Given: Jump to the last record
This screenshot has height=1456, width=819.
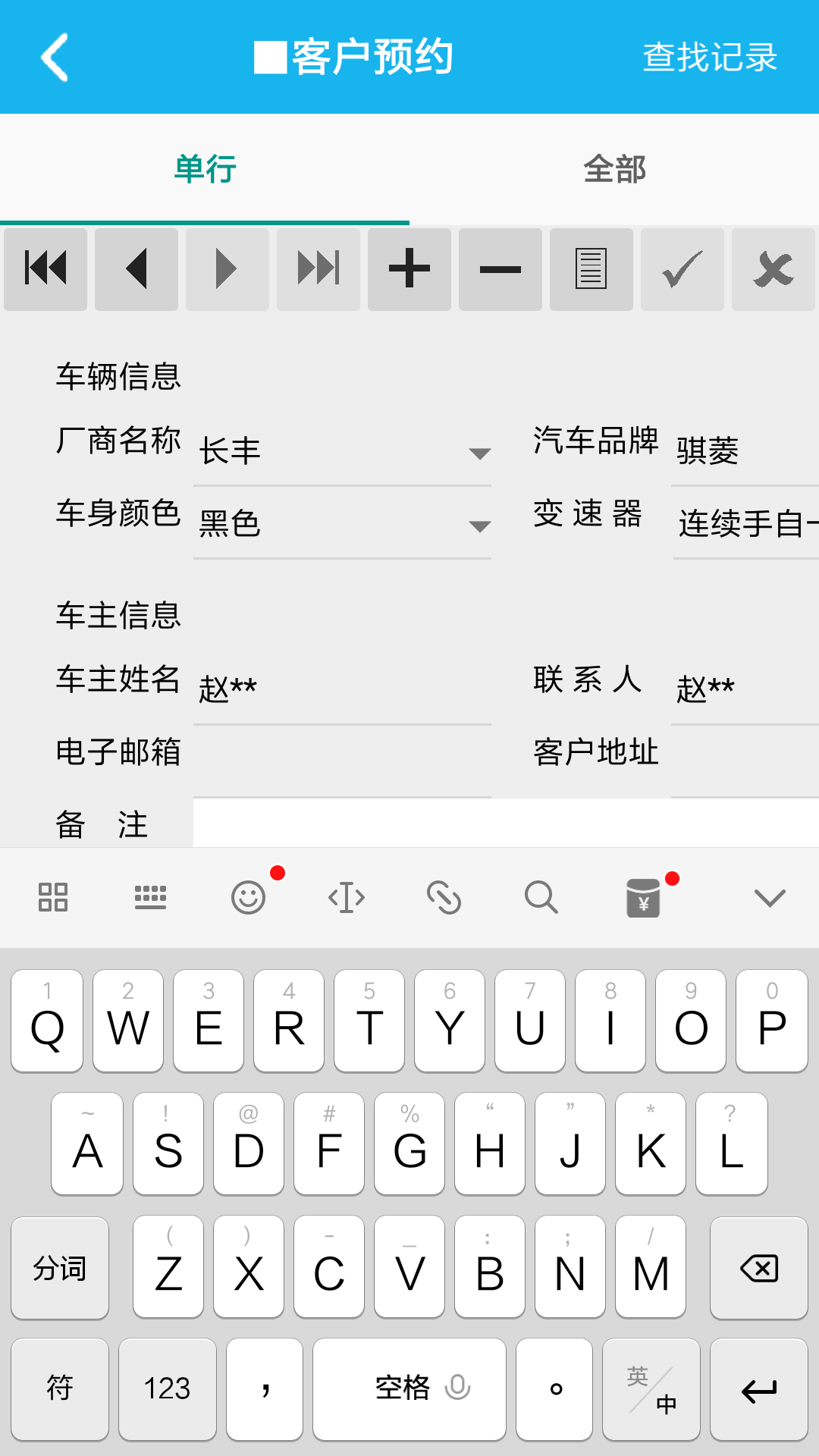Looking at the screenshot, I should coord(318,269).
